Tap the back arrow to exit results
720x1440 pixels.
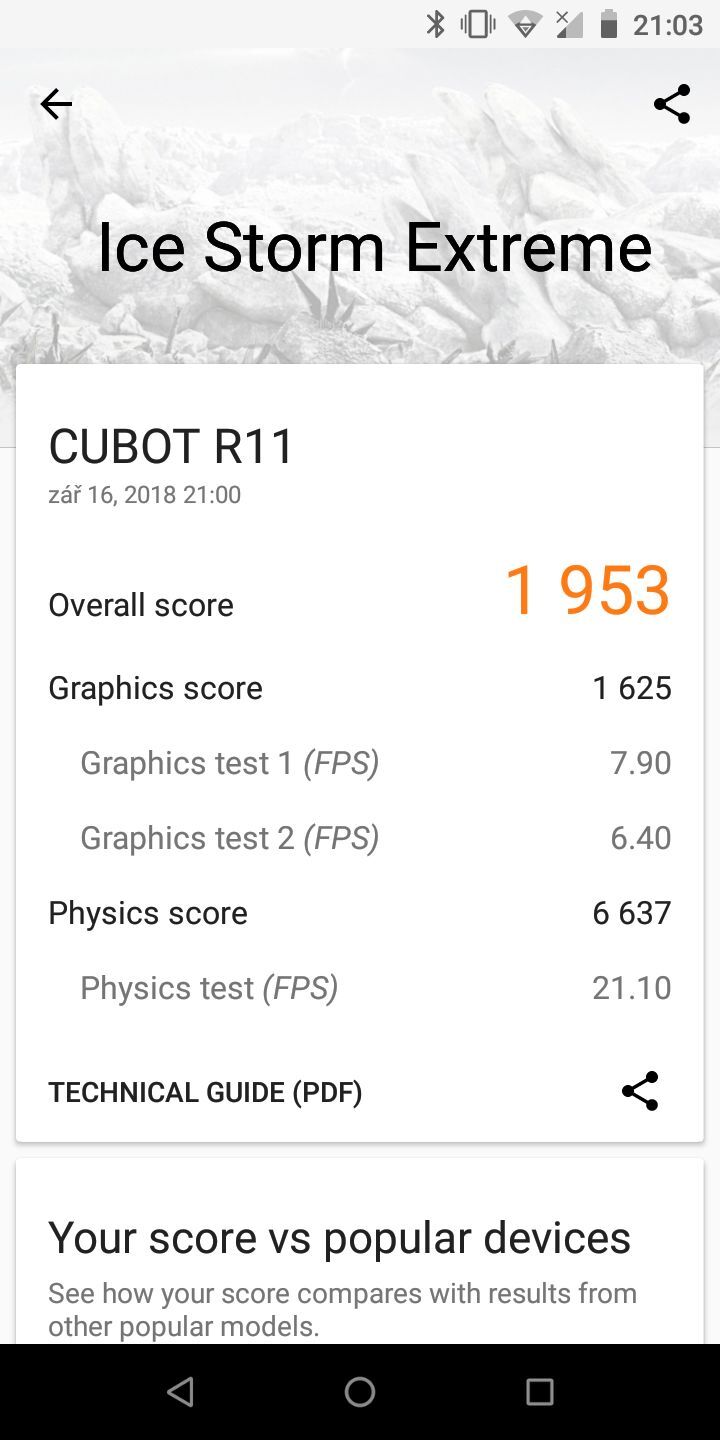tap(55, 103)
